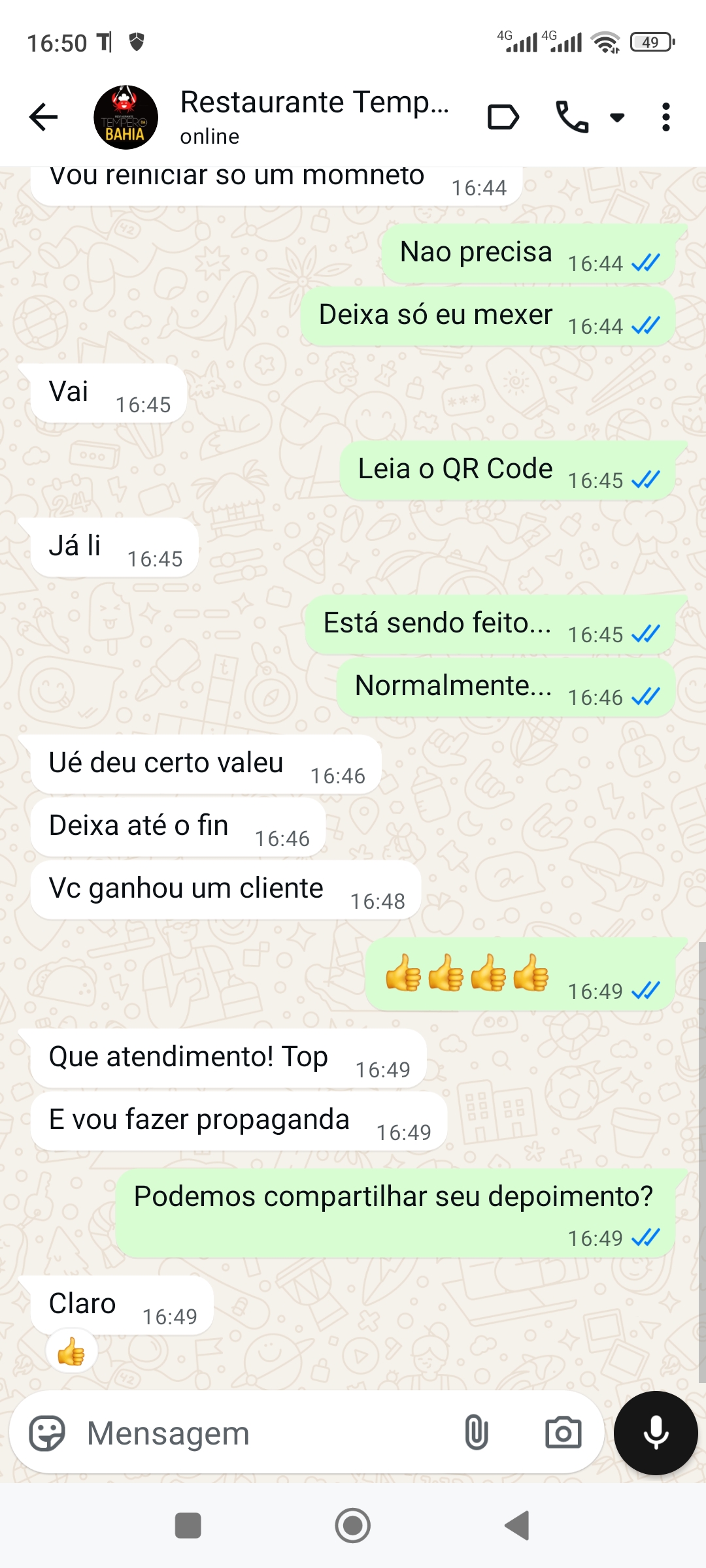Open the three-dot chat options menu

coord(665,116)
